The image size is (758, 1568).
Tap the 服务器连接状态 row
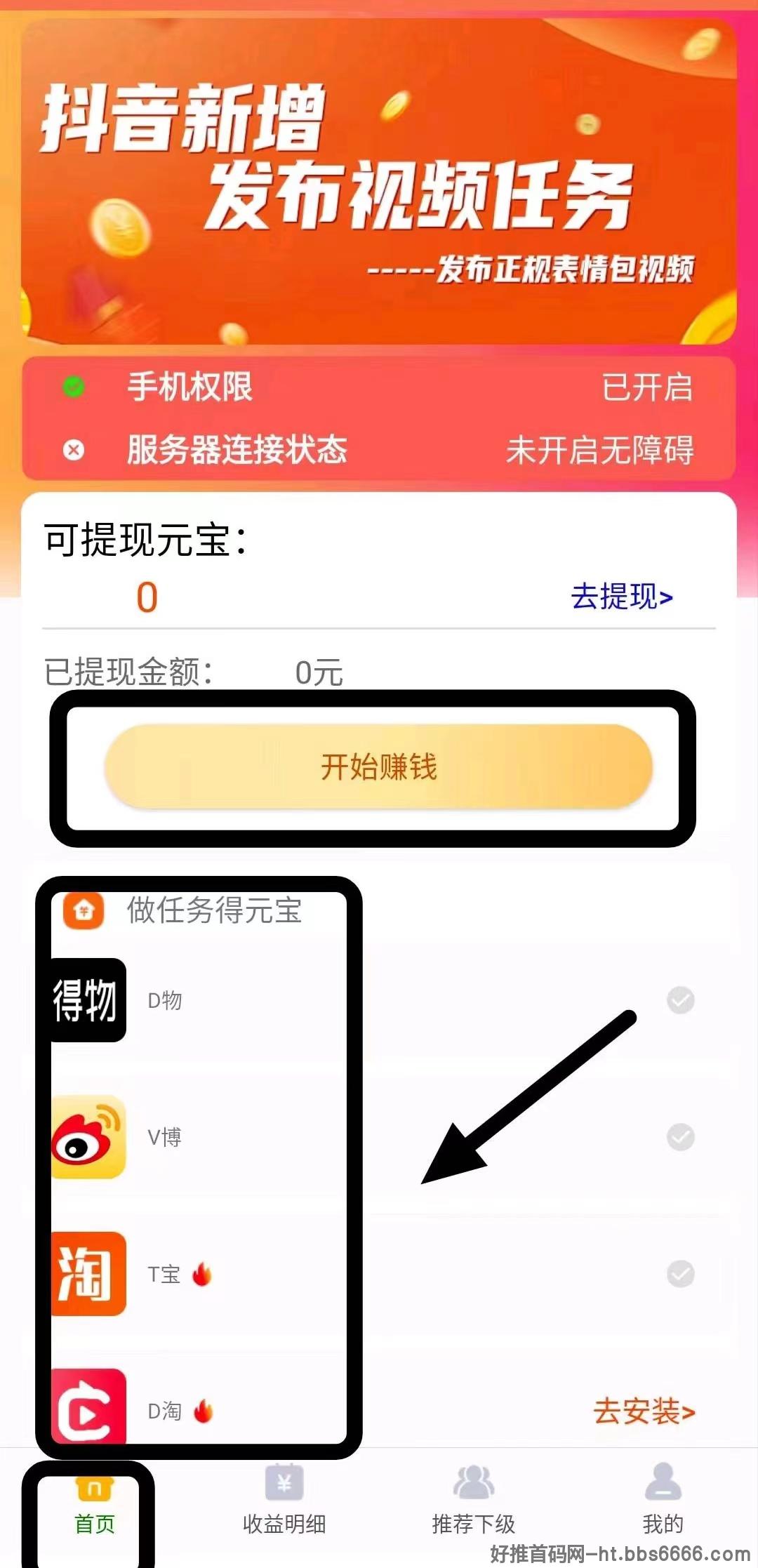click(x=379, y=449)
